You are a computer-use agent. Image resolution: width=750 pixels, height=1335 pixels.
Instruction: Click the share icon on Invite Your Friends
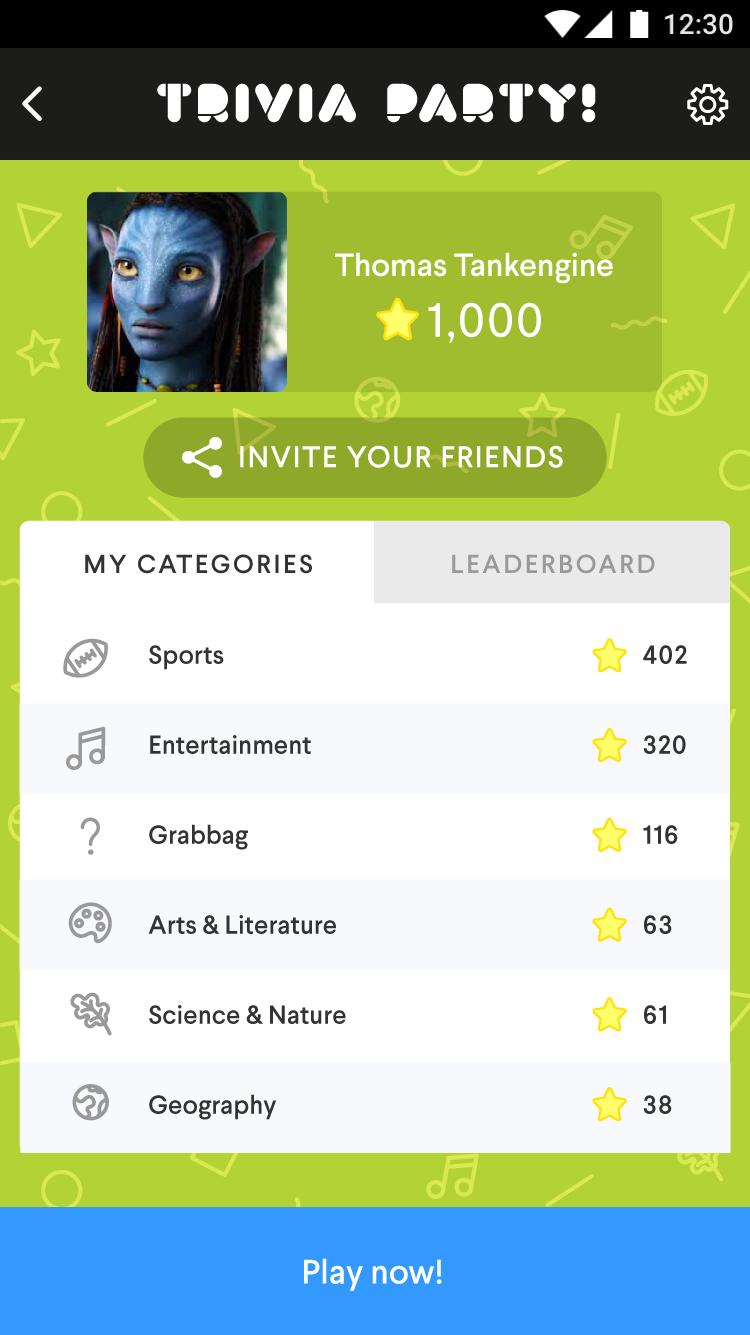[201, 456]
